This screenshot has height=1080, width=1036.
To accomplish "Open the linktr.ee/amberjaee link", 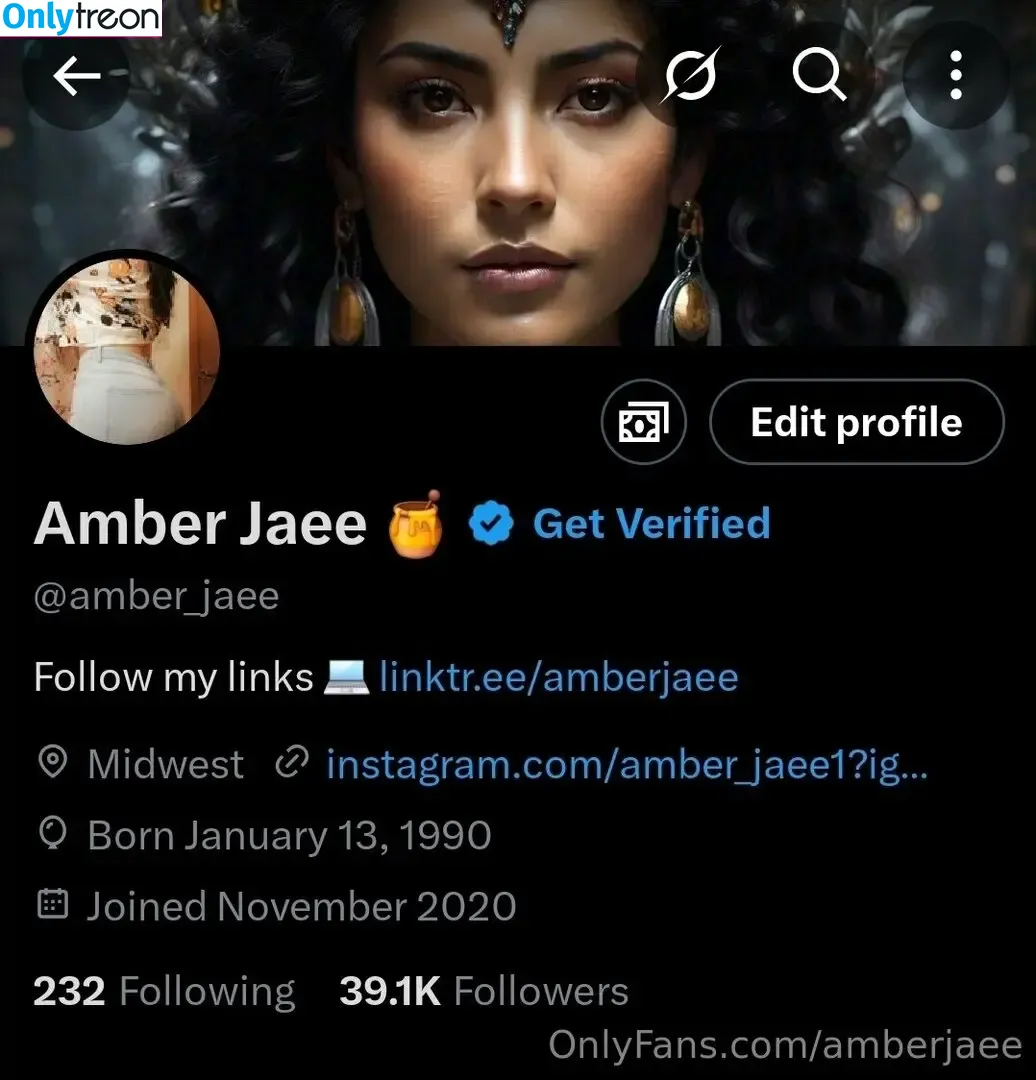I will click(x=558, y=677).
